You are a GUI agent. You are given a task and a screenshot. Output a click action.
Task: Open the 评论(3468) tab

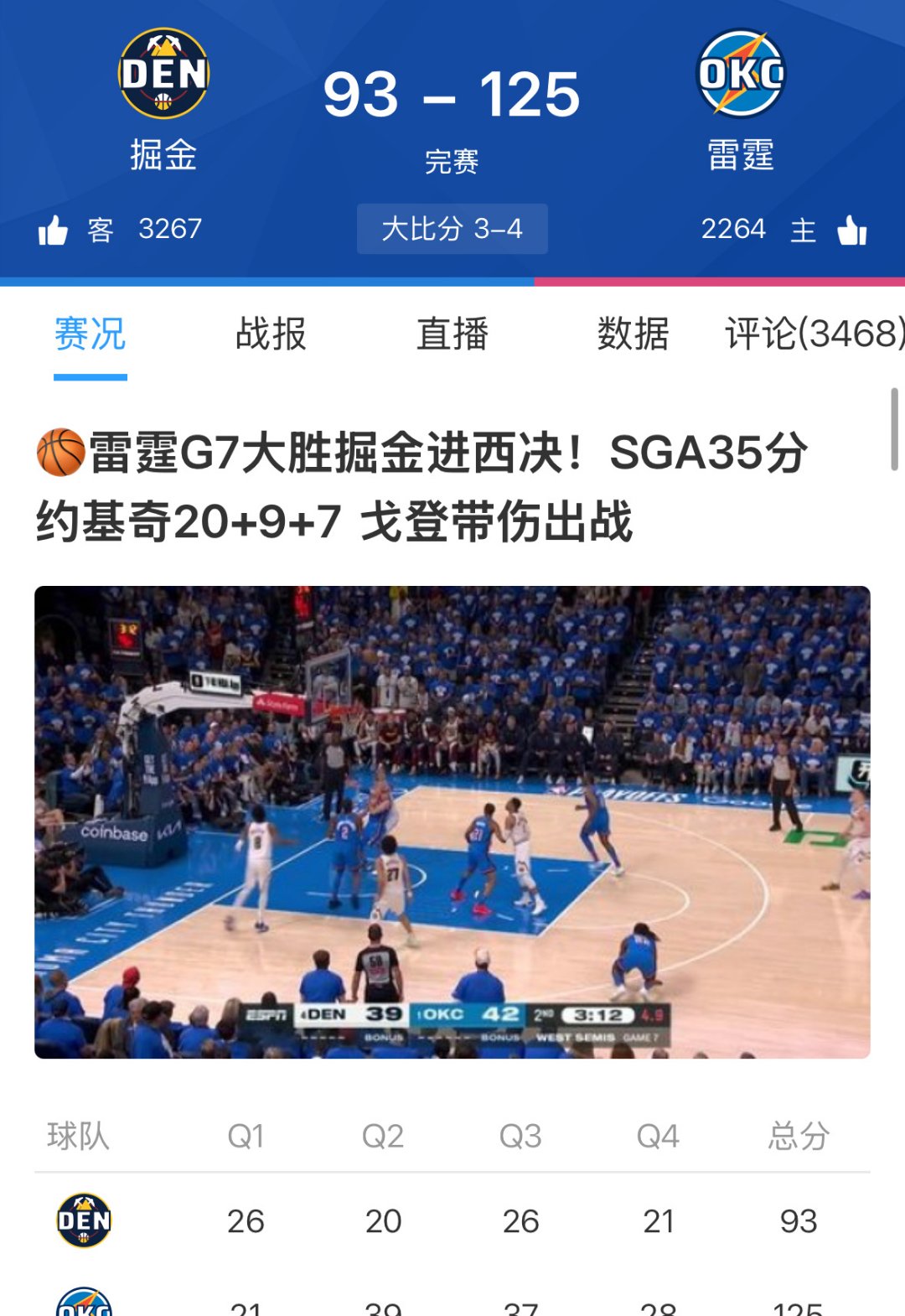click(x=813, y=334)
